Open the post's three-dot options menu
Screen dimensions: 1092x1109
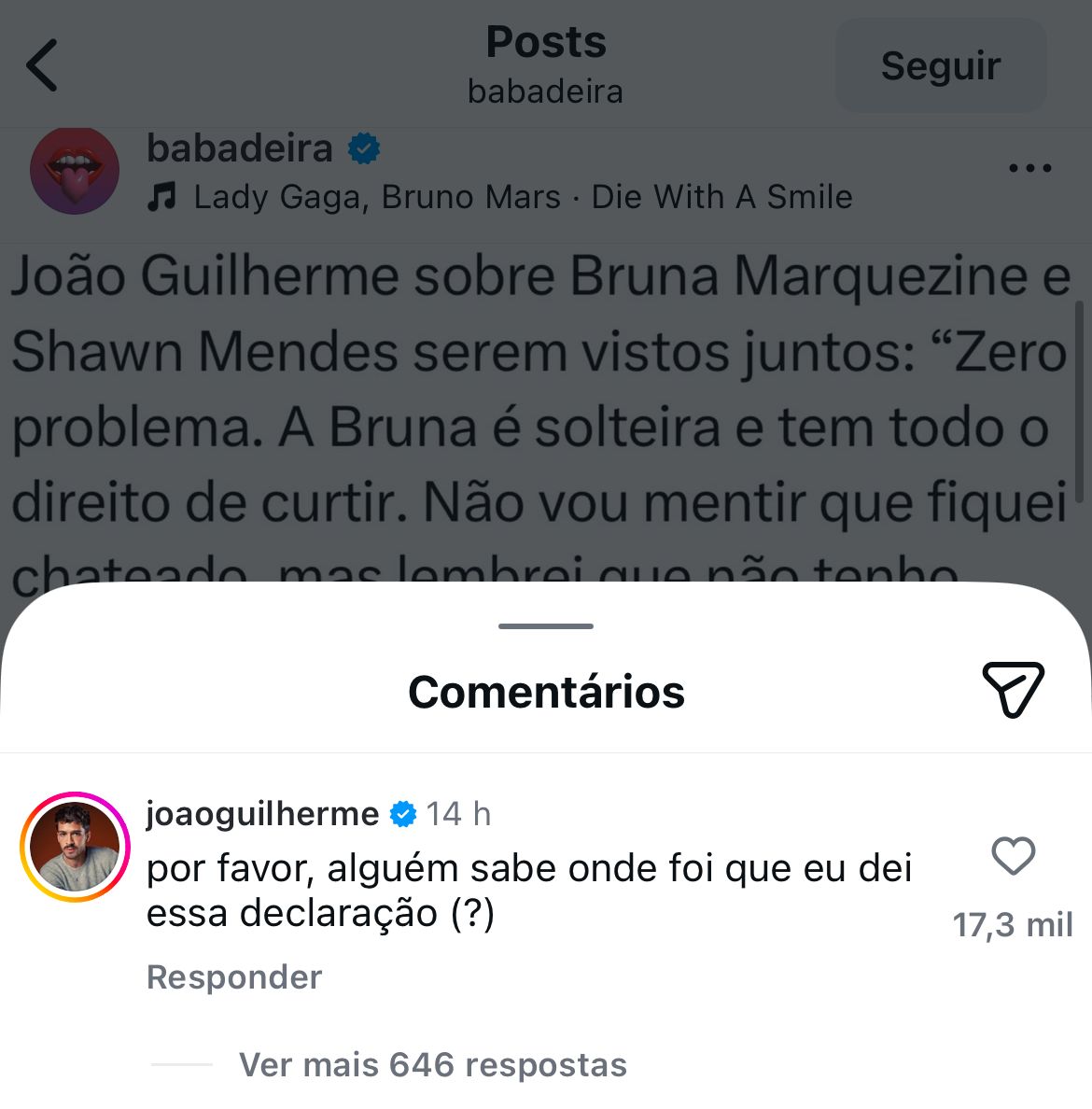[1030, 169]
